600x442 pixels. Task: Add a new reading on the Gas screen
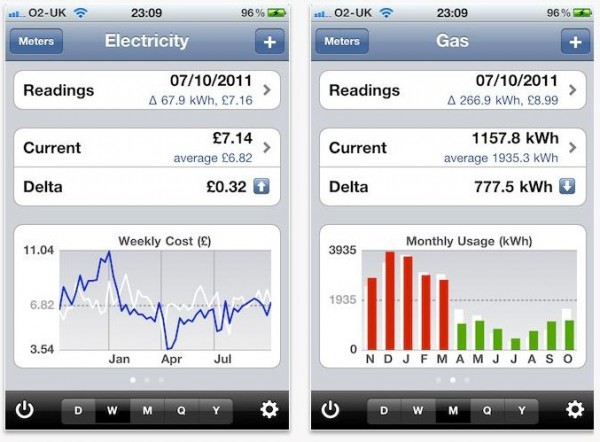[574, 41]
